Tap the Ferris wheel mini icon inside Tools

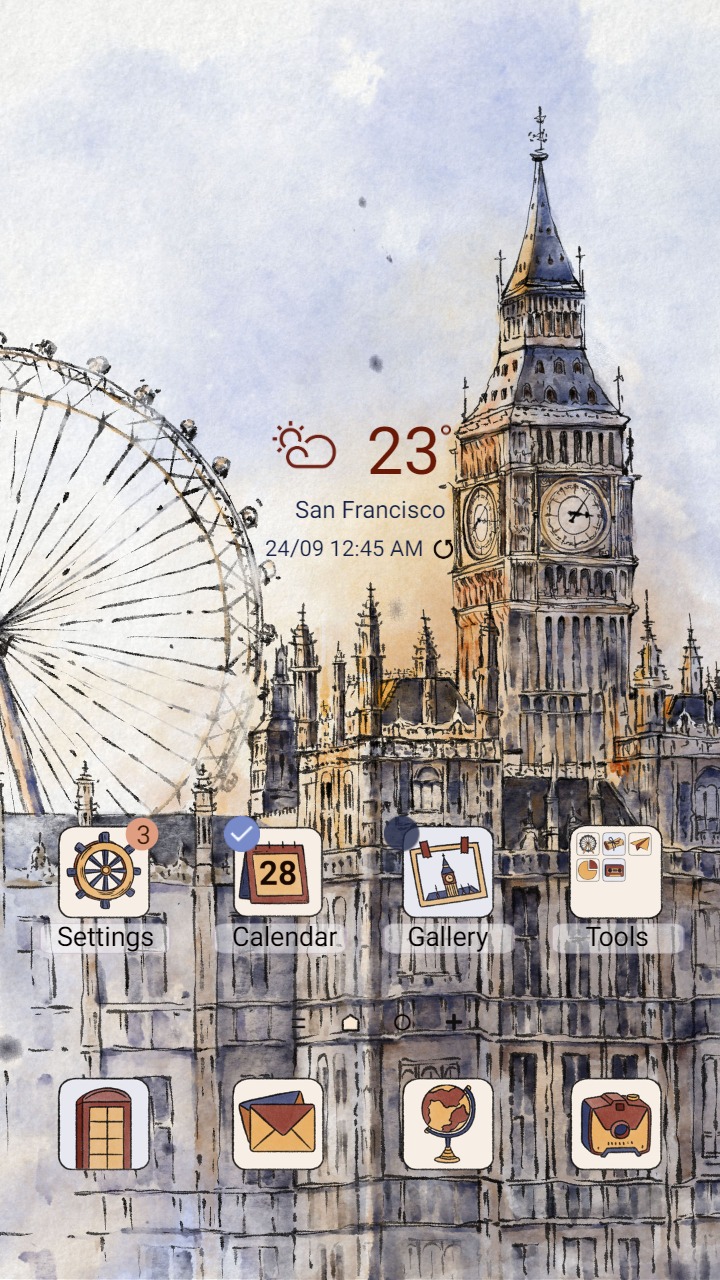pyautogui.click(x=588, y=844)
